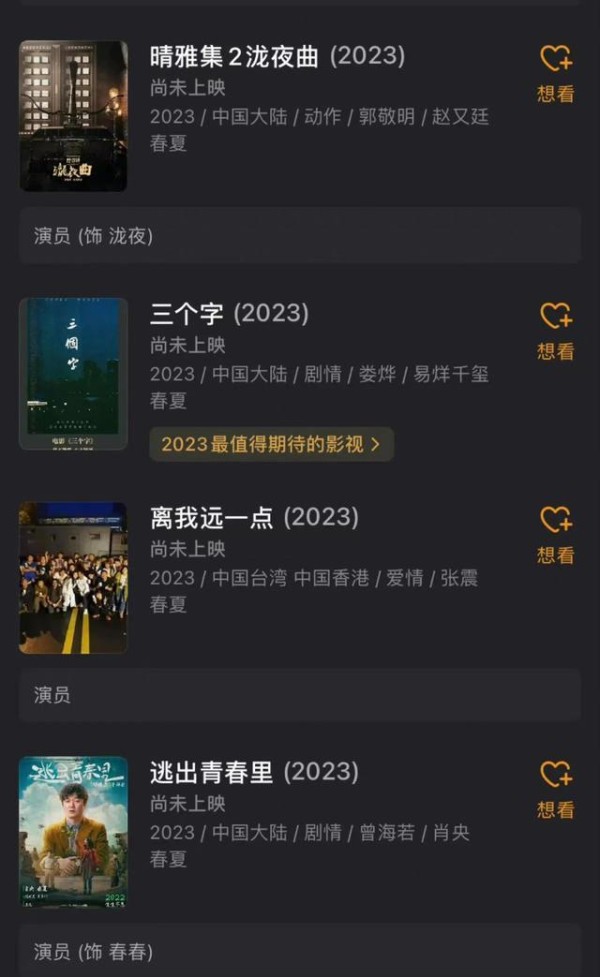This screenshot has width=600, height=977.
Task: View the 离我远一点 poster
Action: tap(73, 578)
